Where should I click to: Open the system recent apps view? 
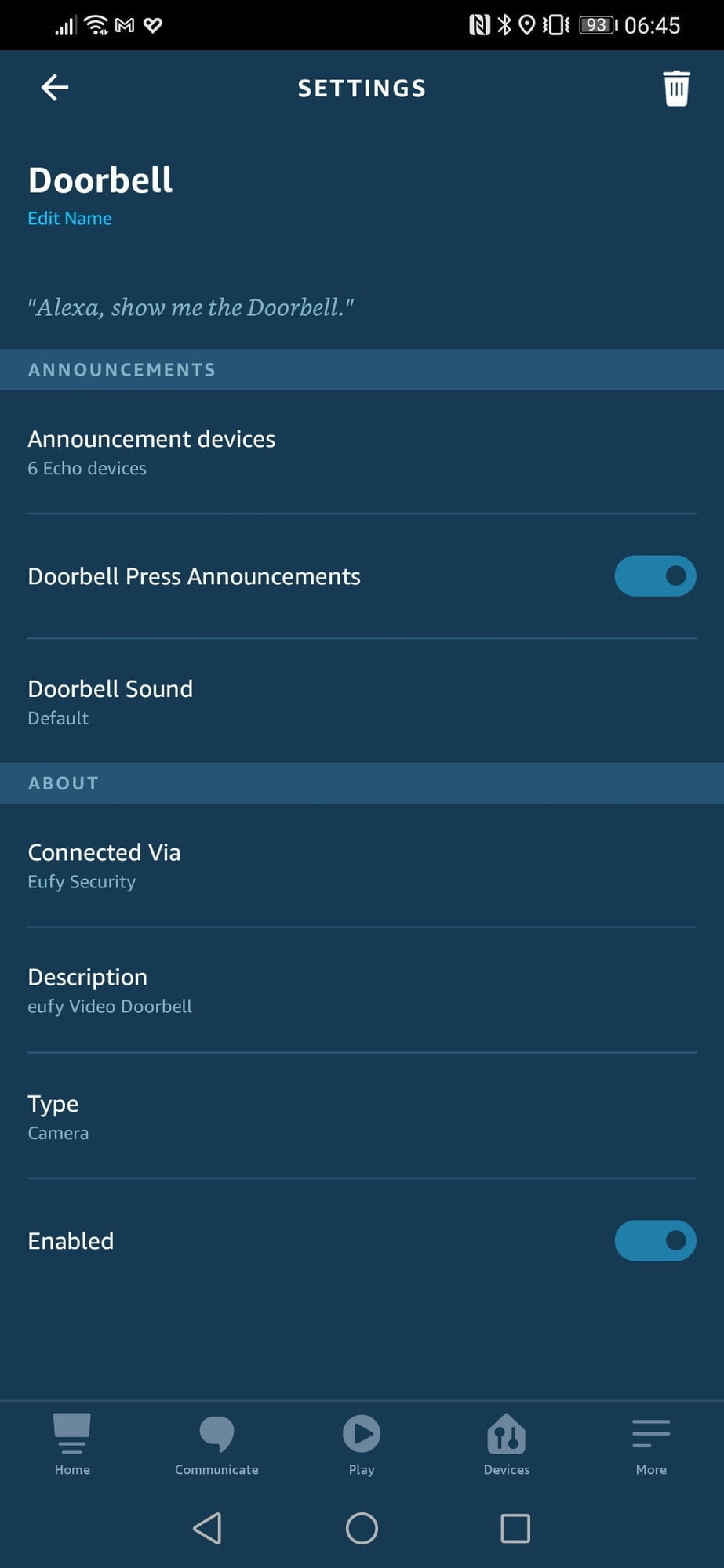tap(515, 1528)
